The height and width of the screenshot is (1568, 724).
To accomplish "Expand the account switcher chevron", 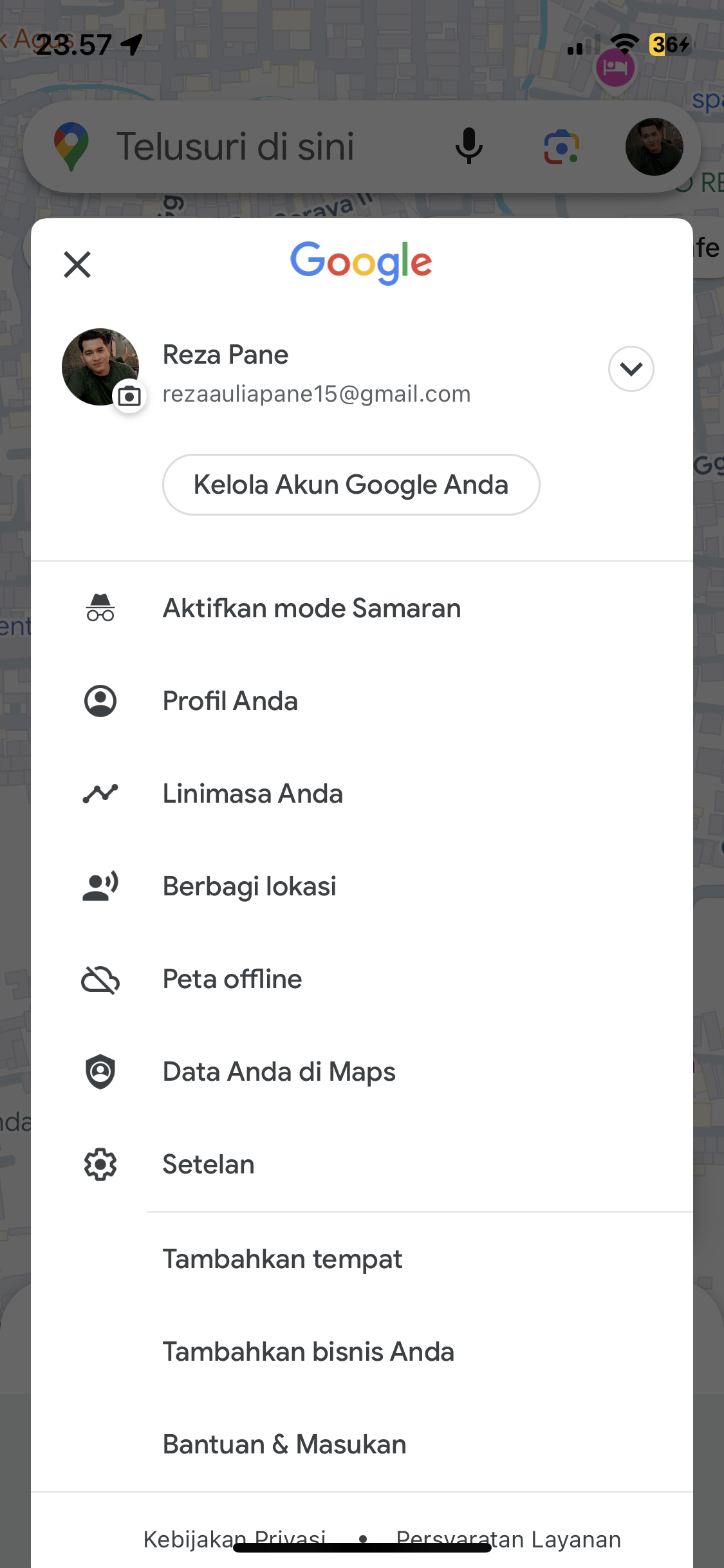I will coord(631,369).
